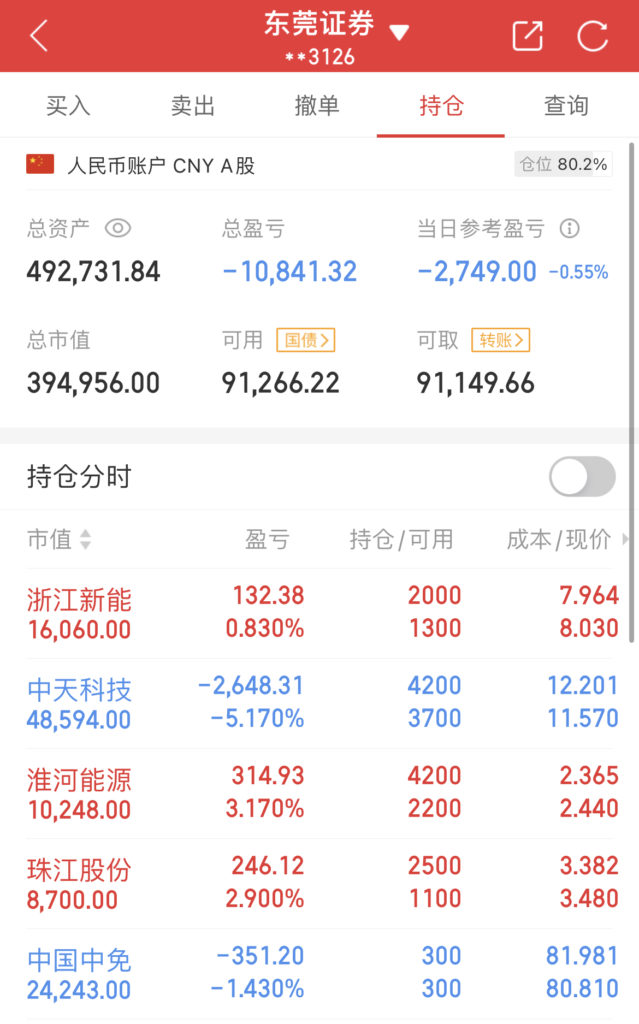Open the 东莞证券 account dropdown
This screenshot has height=1024, width=639.
399,33
